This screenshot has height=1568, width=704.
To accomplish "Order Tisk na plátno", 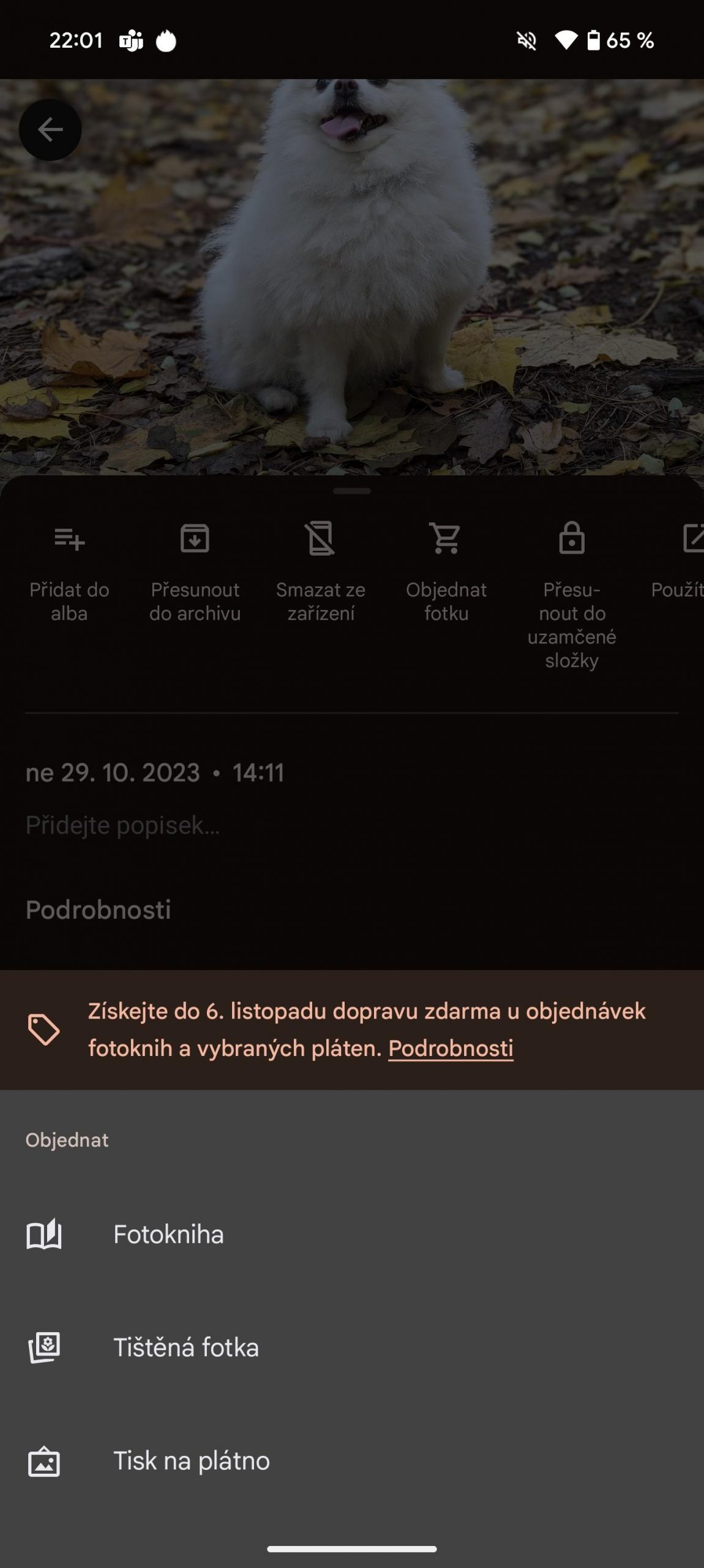I will click(352, 1461).
